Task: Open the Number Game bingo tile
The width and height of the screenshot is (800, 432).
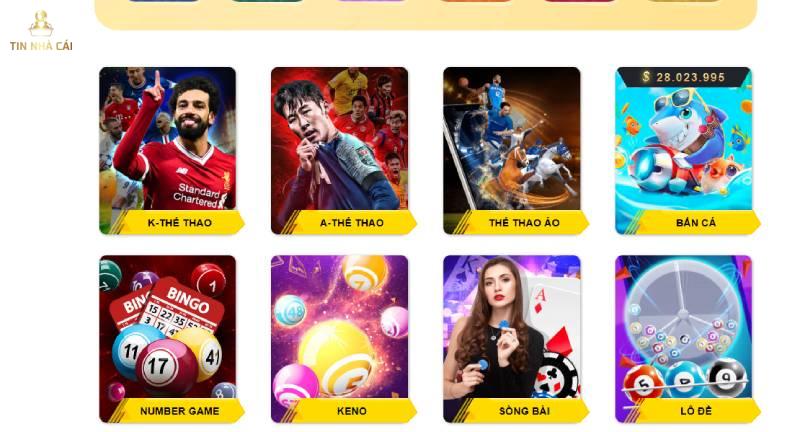Action: (167, 338)
